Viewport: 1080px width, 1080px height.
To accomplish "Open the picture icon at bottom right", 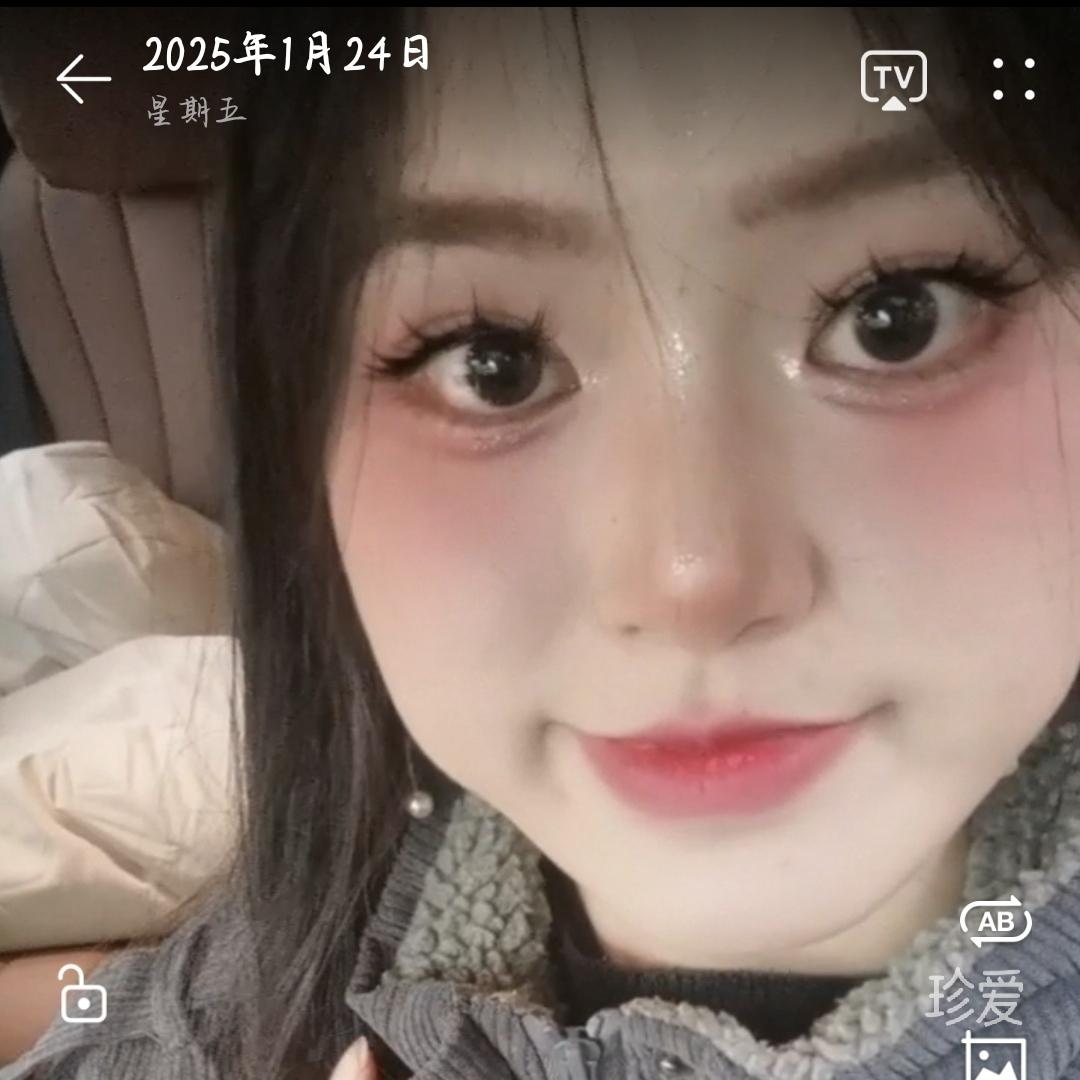I will pyautogui.click(x=995, y=1058).
